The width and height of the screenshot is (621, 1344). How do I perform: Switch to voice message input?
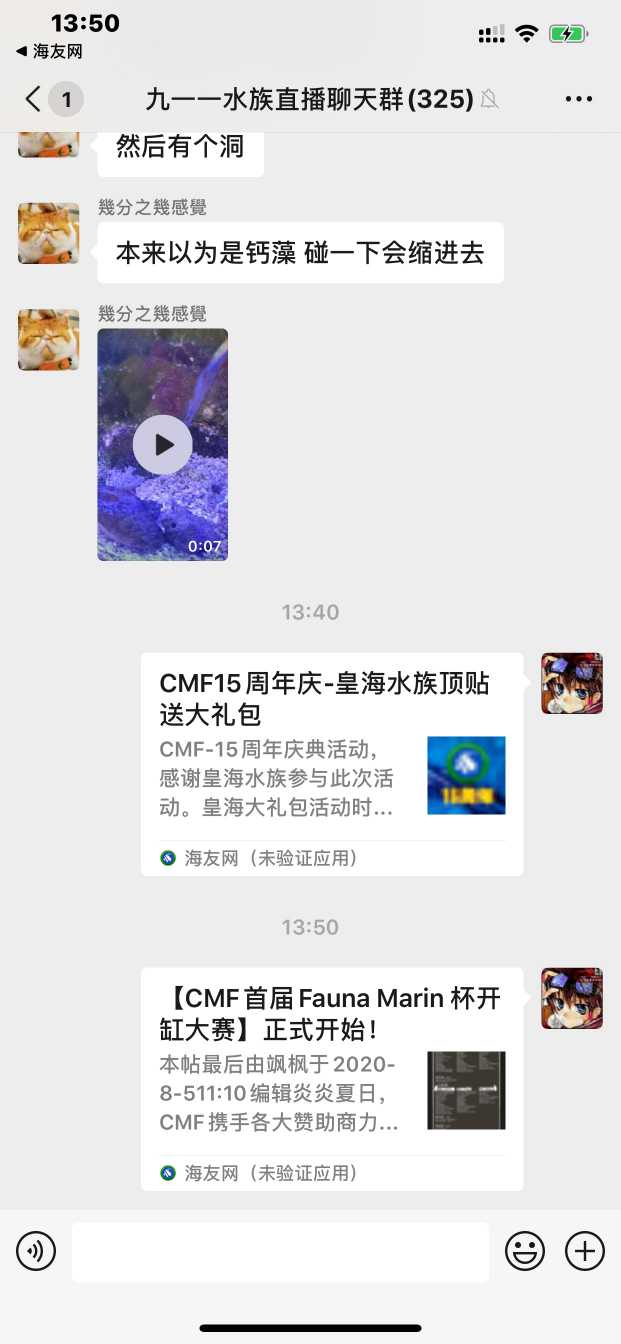(x=36, y=1251)
